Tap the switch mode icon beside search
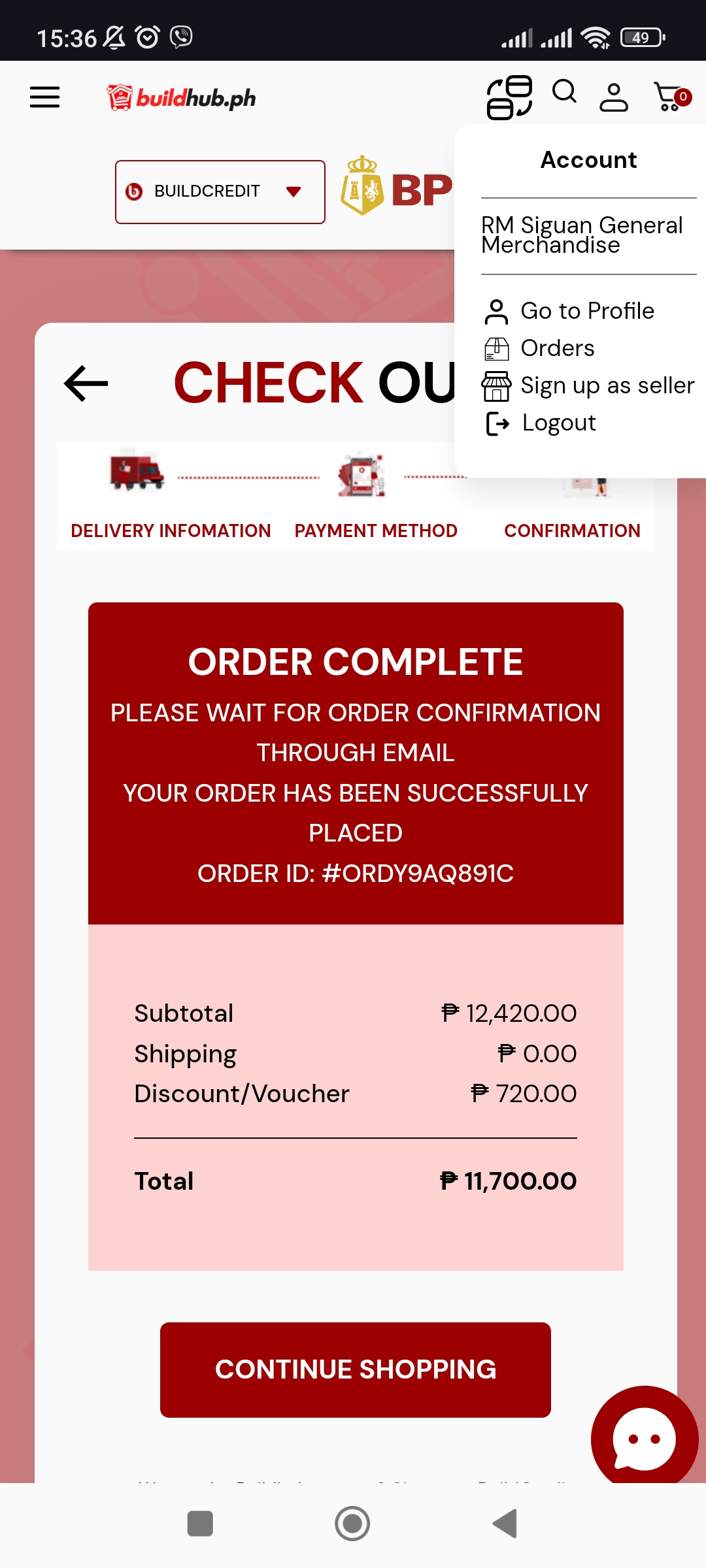 point(509,97)
